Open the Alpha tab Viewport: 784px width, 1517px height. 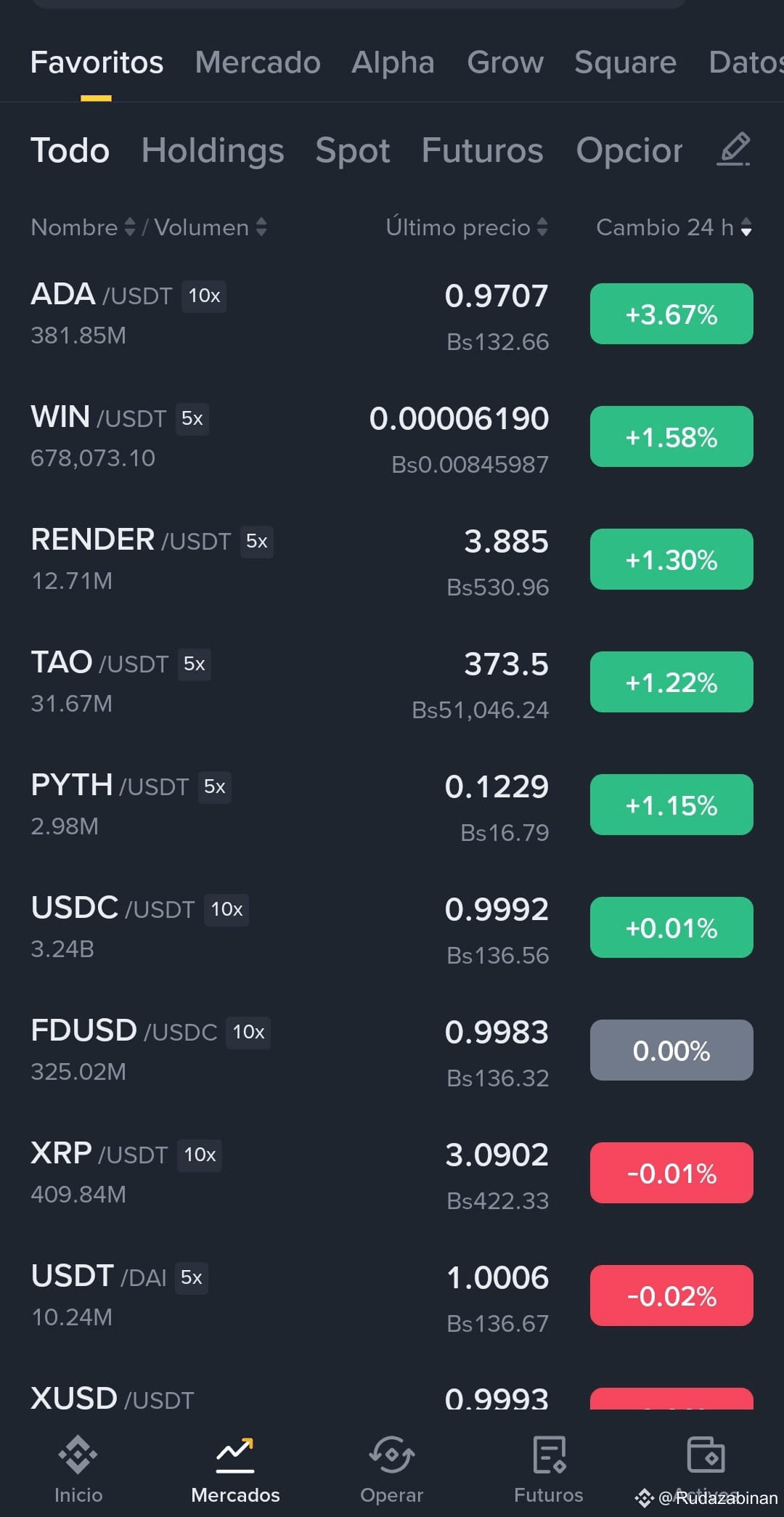tap(393, 62)
